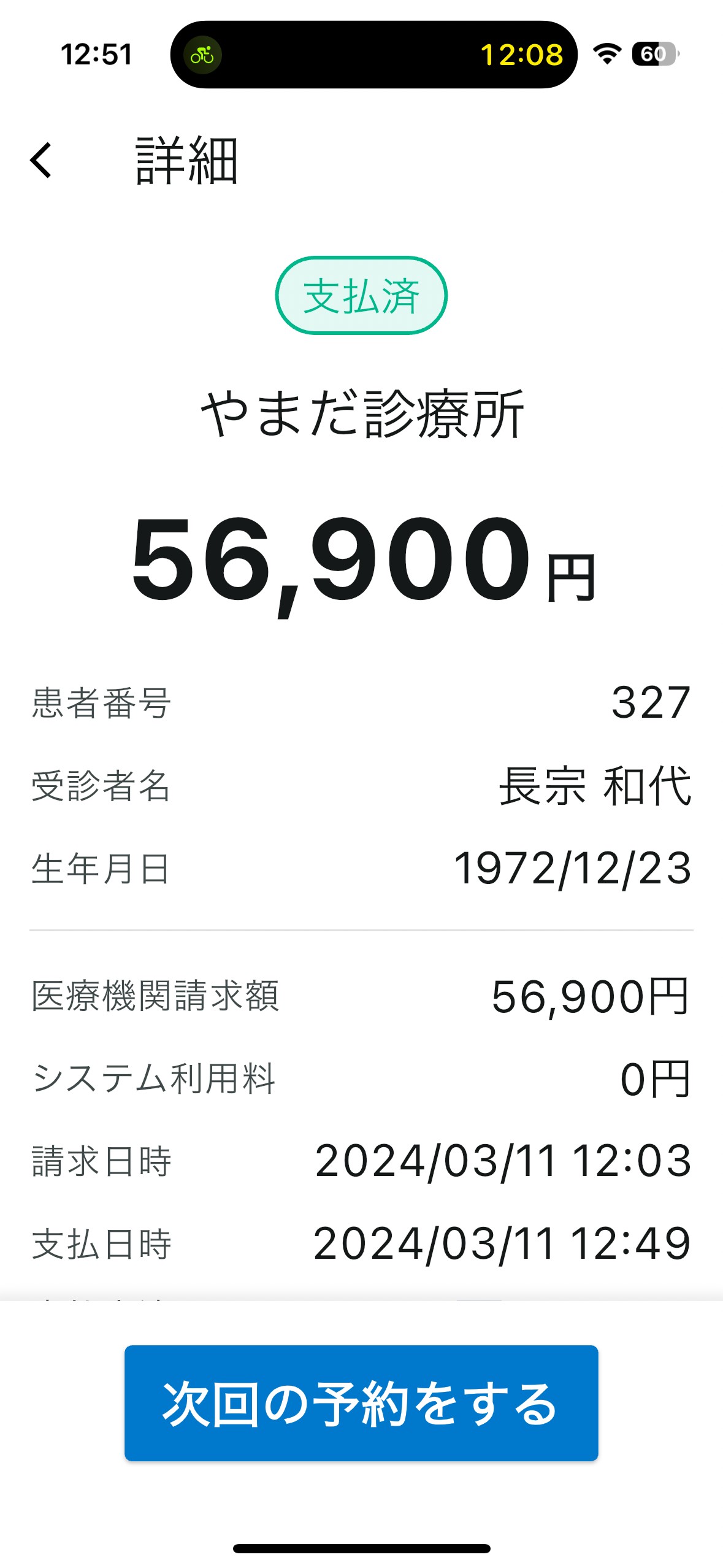Open the cycling workout indicator in Dynamic Island
The image size is (723, 1568).
pyautogui.click(x=203, y=55)
